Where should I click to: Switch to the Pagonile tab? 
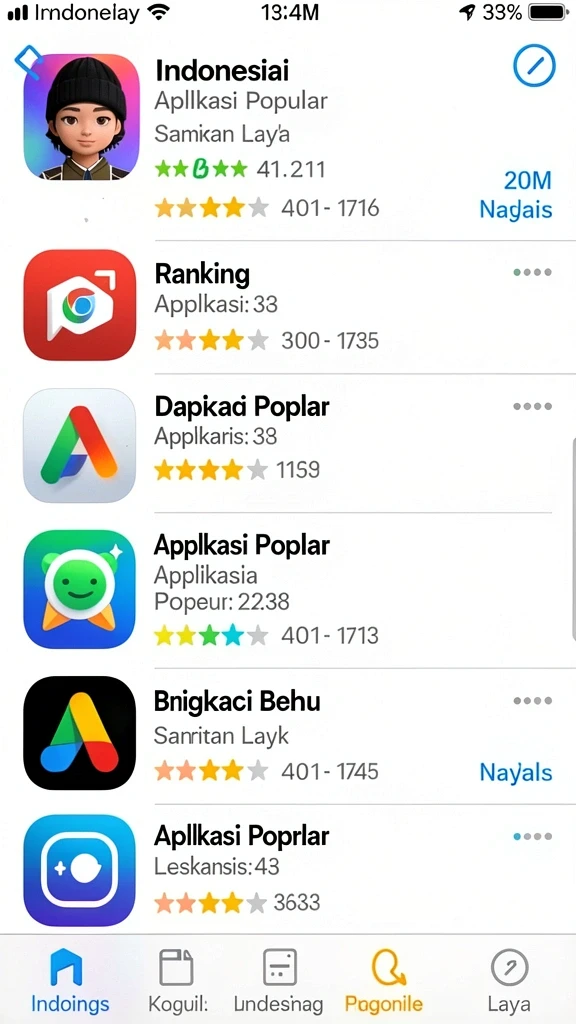(383, 980)
